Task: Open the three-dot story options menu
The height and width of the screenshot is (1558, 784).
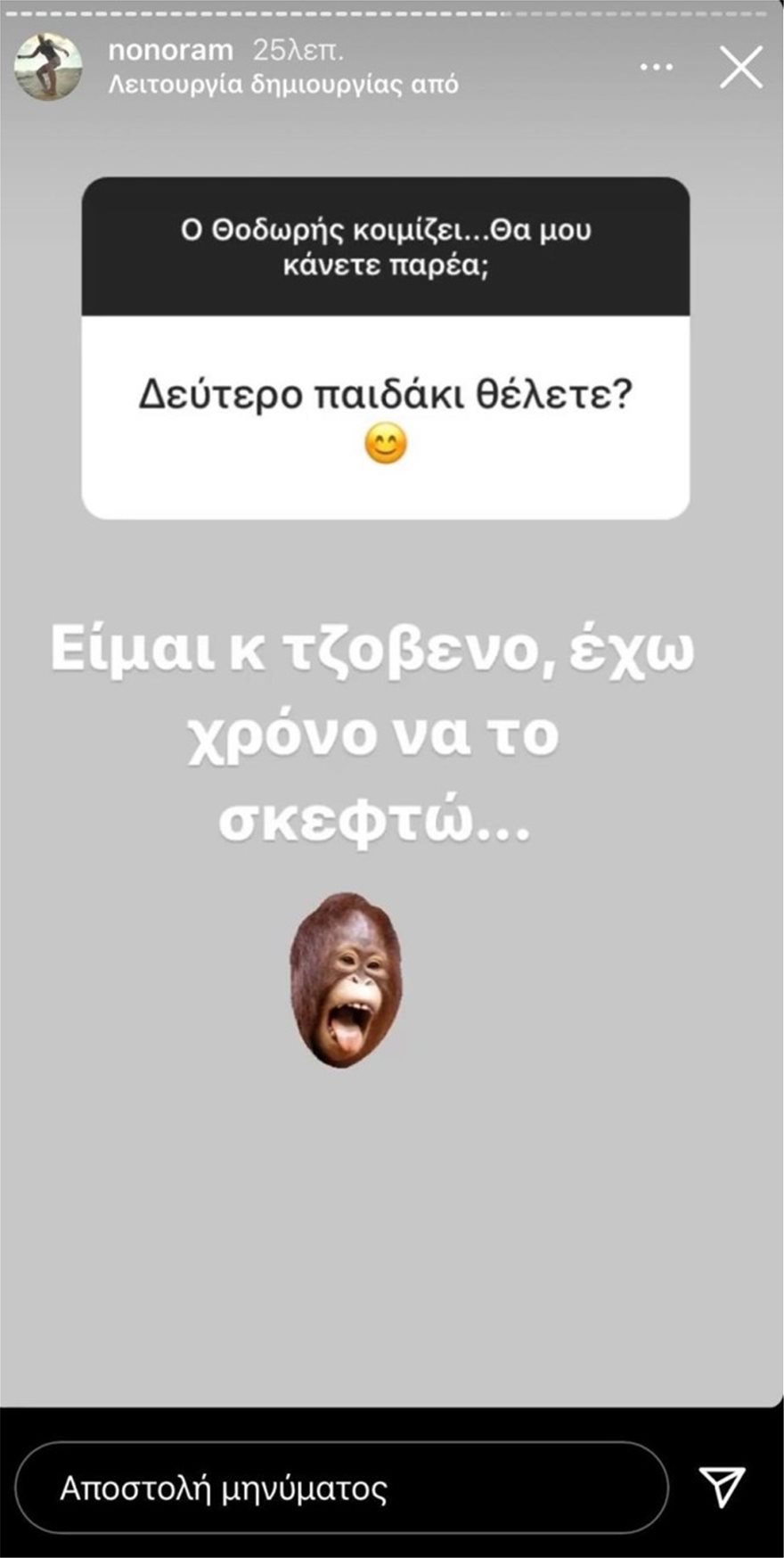Action: coord(657,68)
